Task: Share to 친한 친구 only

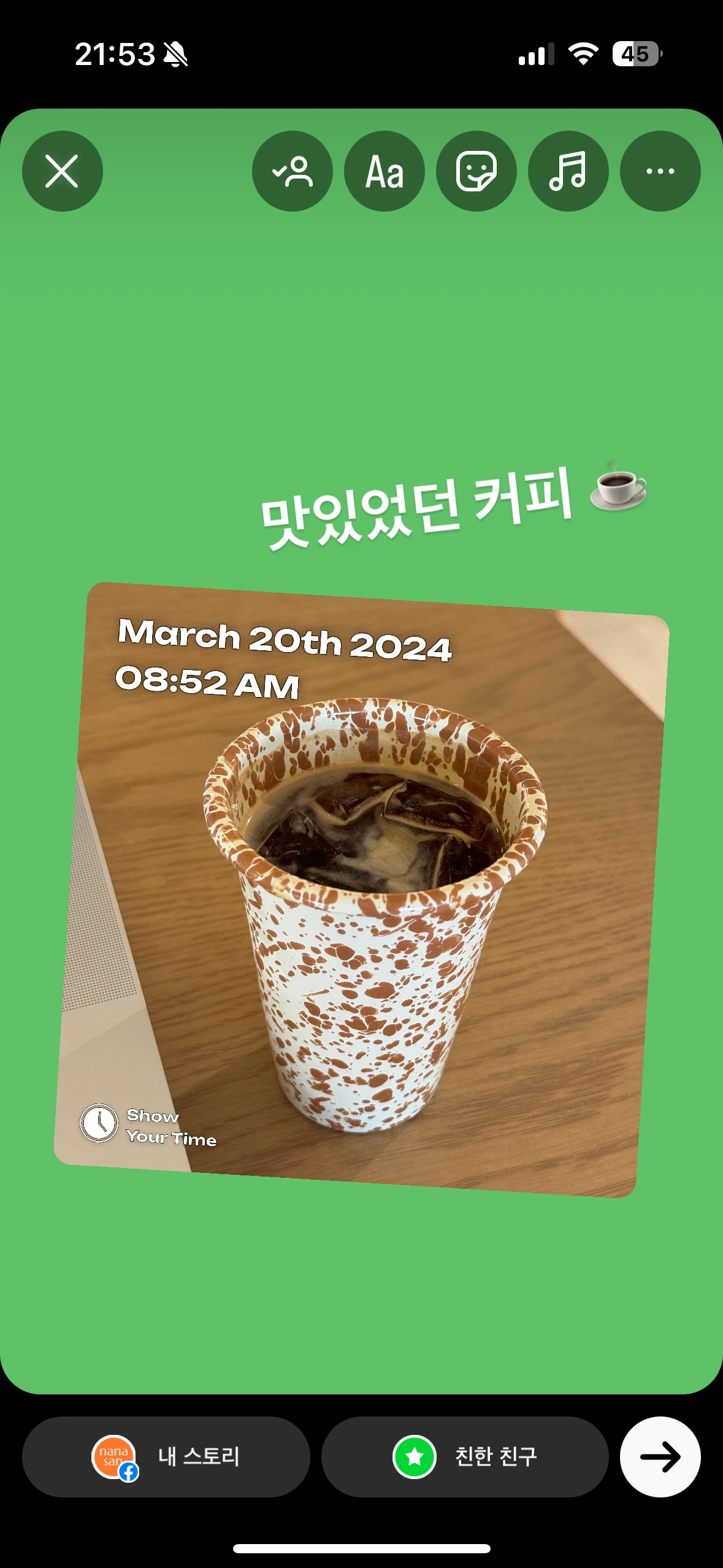Action: point(465,1456)
